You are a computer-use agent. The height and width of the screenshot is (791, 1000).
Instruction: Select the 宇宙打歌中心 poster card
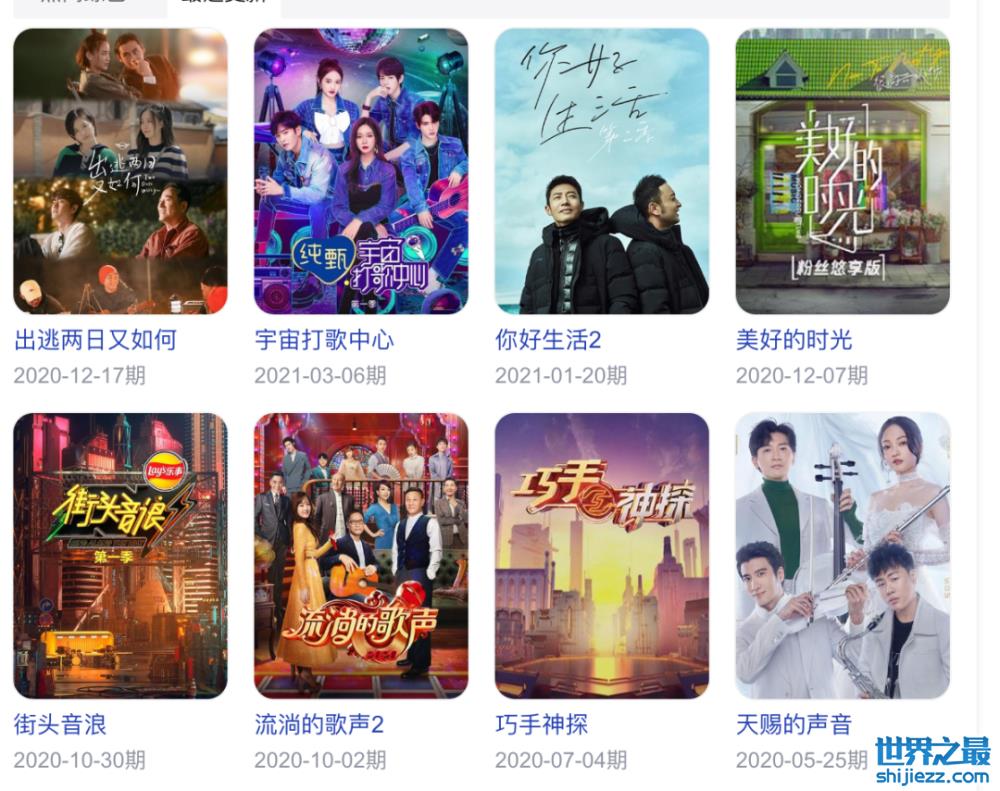click(x=361, y=171)
